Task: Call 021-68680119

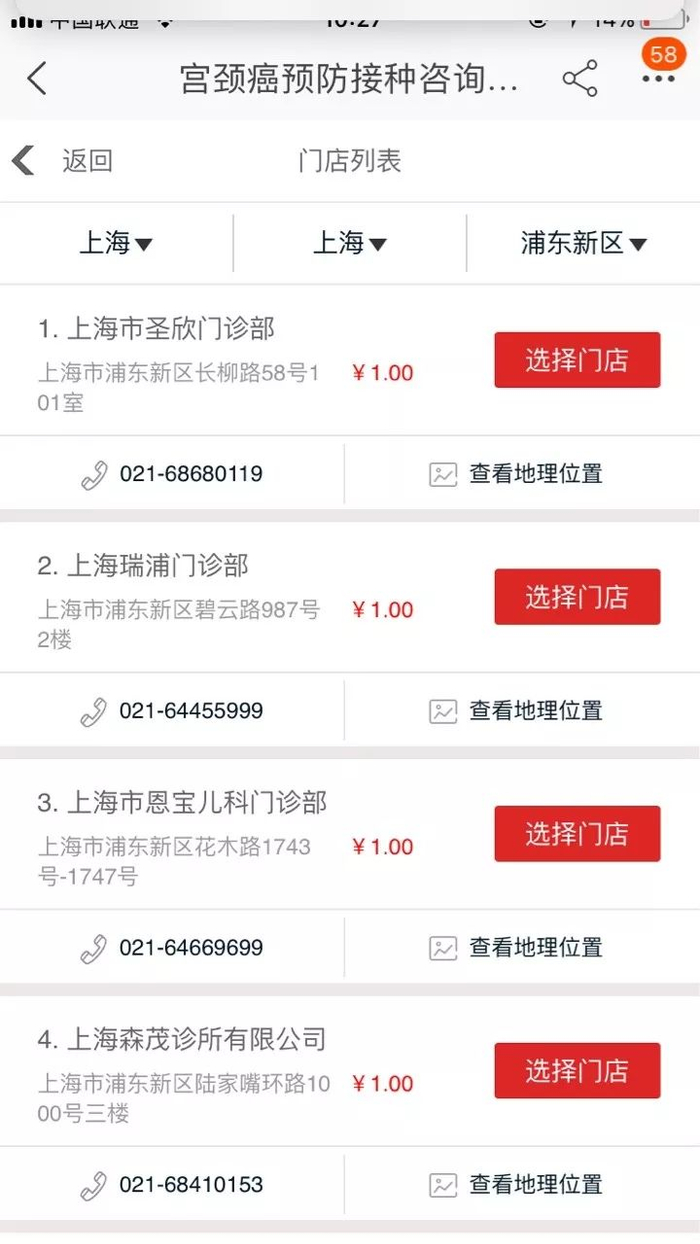Action: (172, 474)
